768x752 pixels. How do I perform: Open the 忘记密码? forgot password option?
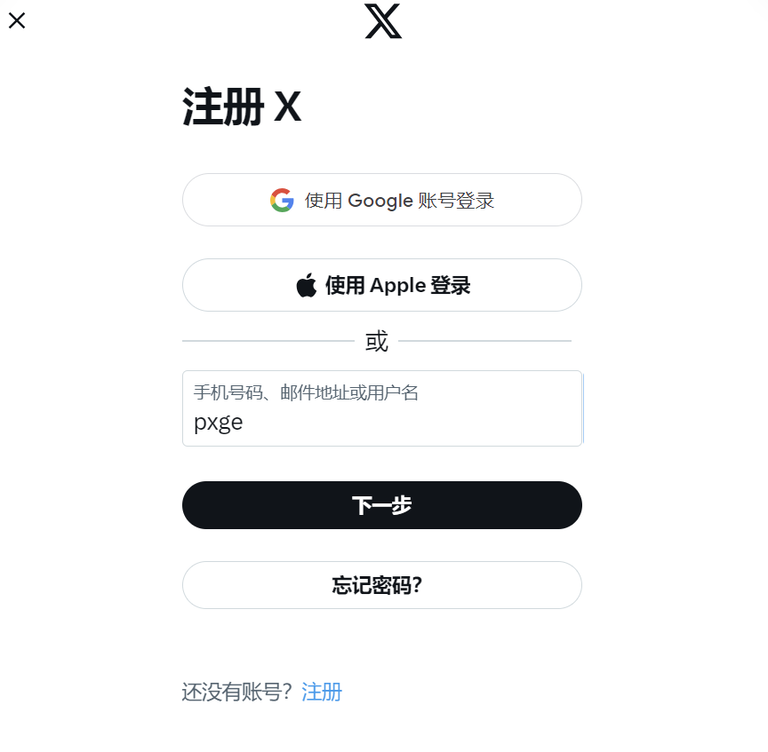click(381, 585)
